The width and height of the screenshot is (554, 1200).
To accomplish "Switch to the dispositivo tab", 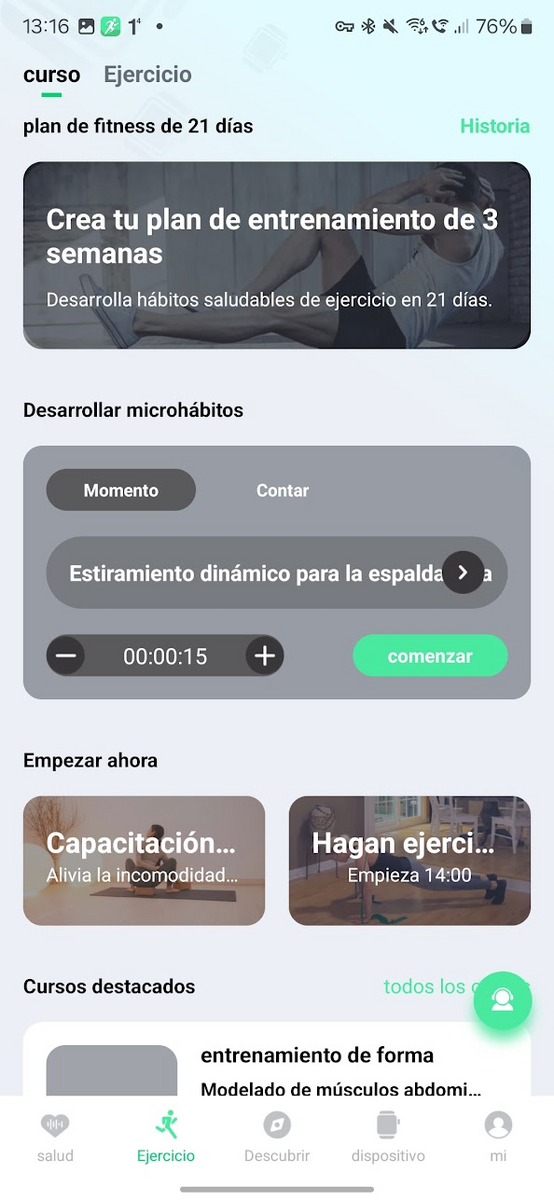I will pyautogui.click(x=388, y=1138).
